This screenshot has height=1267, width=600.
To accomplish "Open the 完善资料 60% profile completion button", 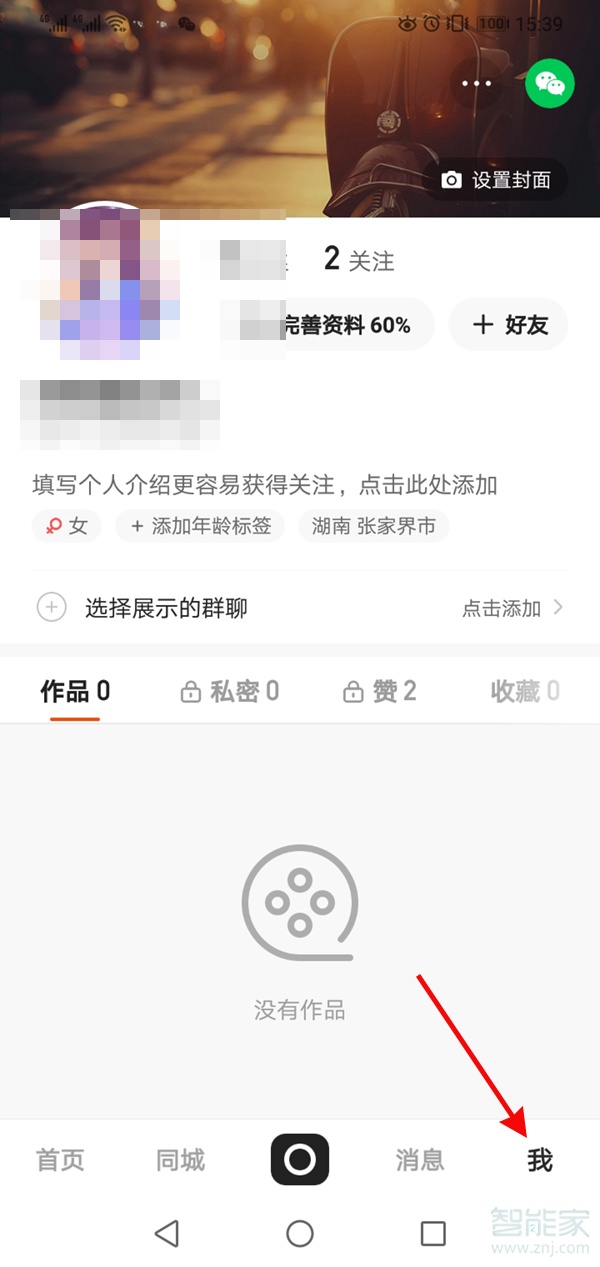I will [343, 324].
